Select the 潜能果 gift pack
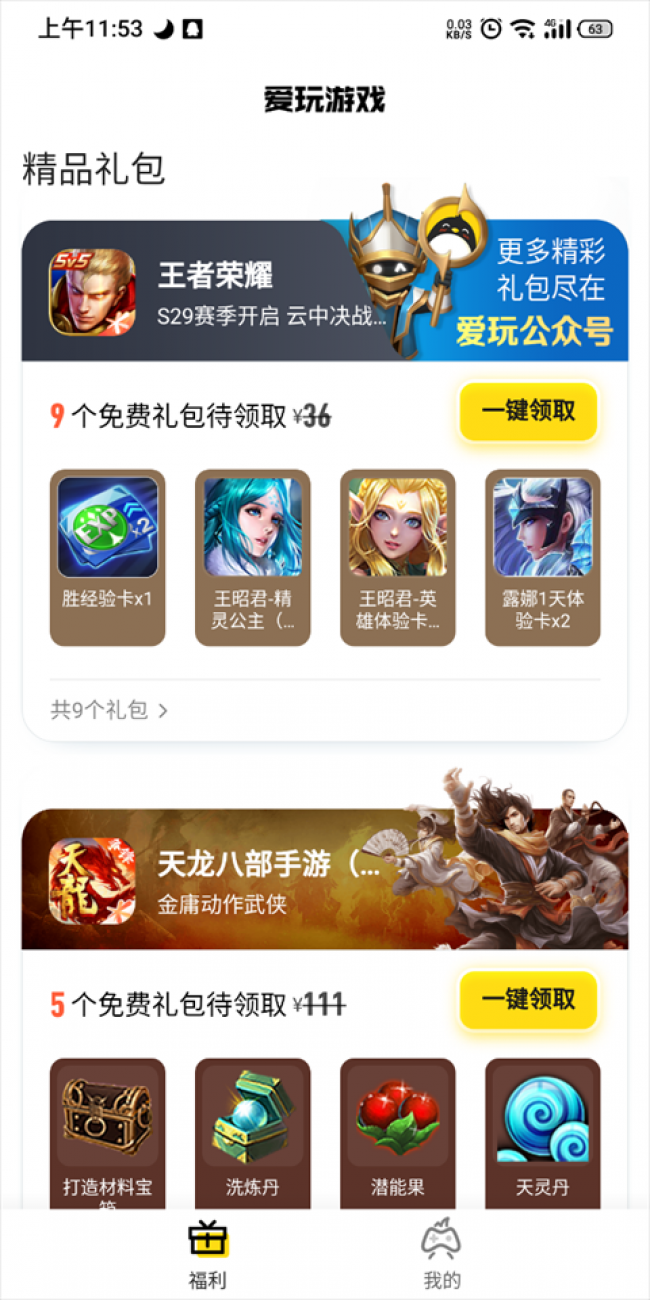This screenshot has width=650, height=1300. click(x=398, y=1135)
